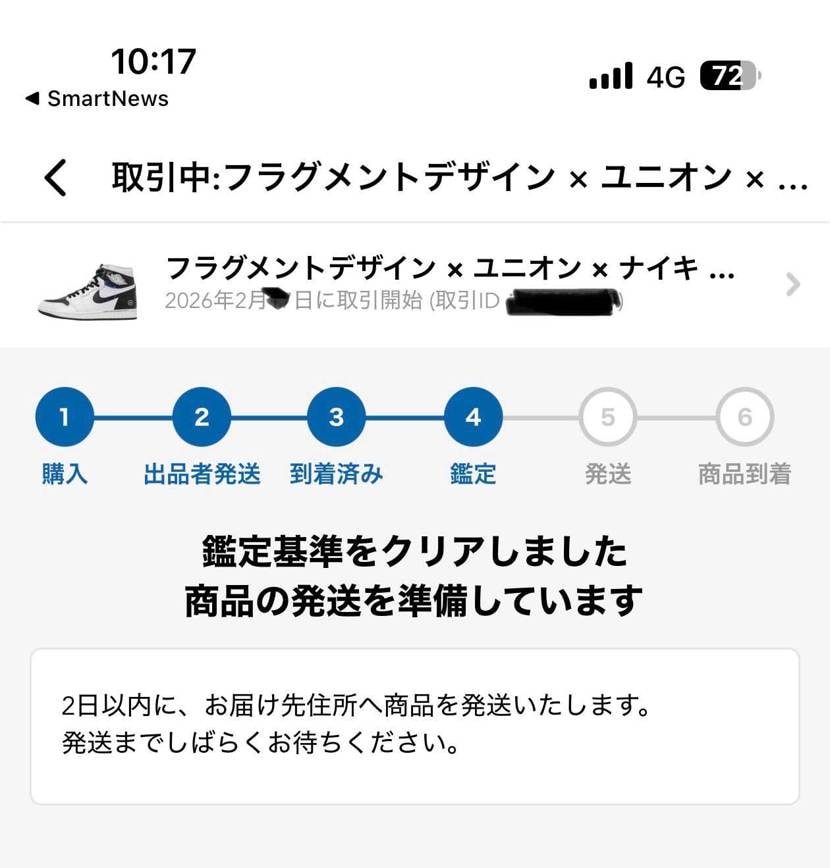Image resolution: width=830 pixels, height=868 pixels.
Task: Tap the progress bar between steps 4 and 5
Action: [540, 417]
